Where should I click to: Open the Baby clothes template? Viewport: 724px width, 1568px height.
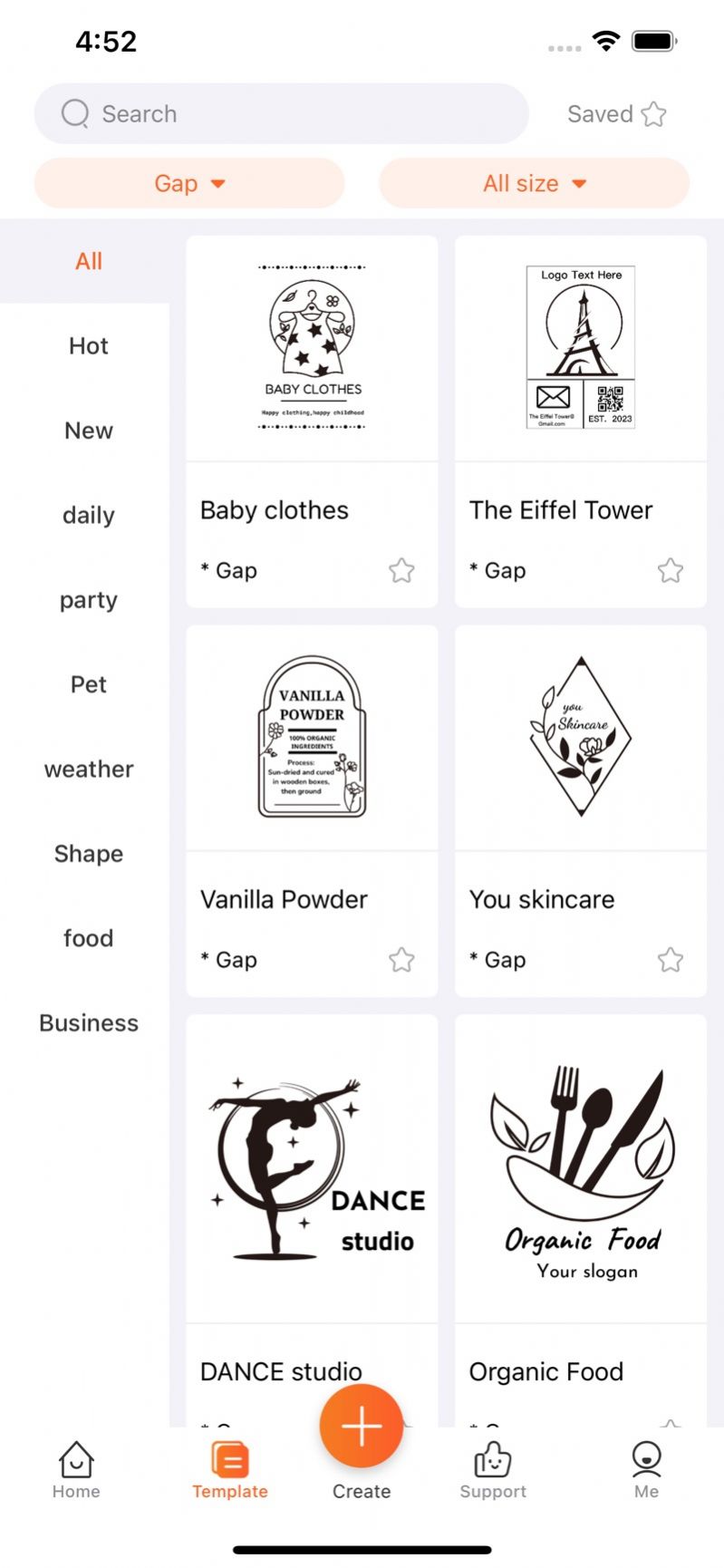click(312, 349)
